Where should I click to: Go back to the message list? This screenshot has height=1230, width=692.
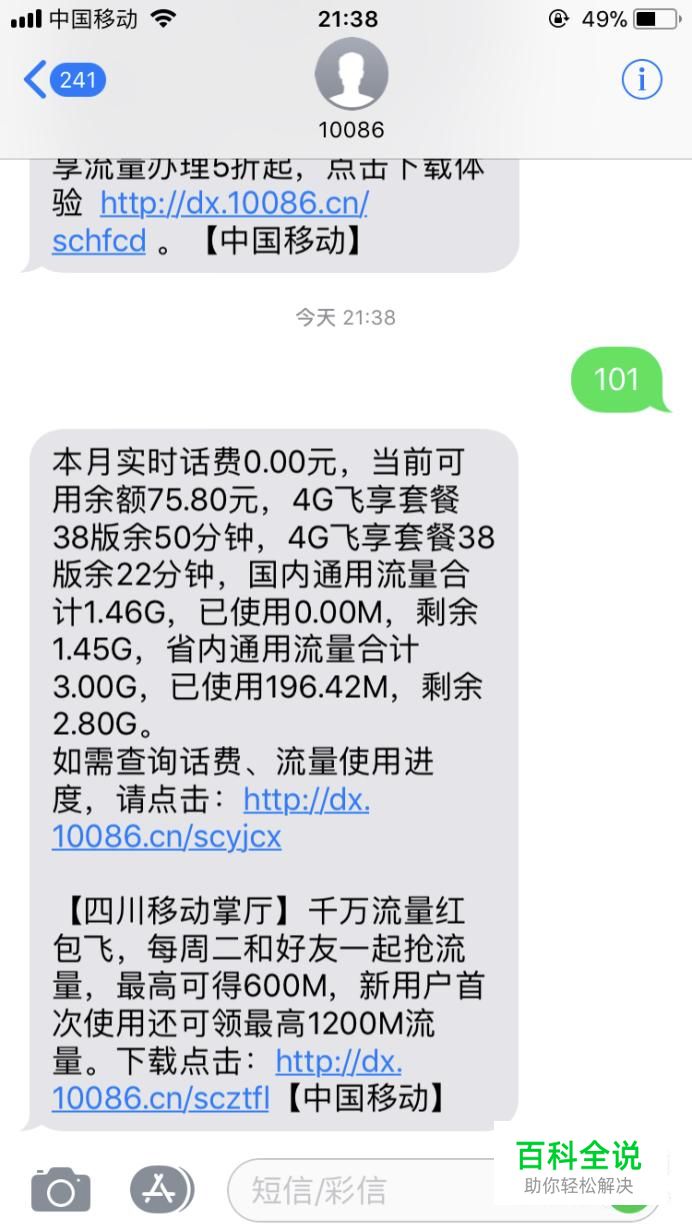click(64, 79)
